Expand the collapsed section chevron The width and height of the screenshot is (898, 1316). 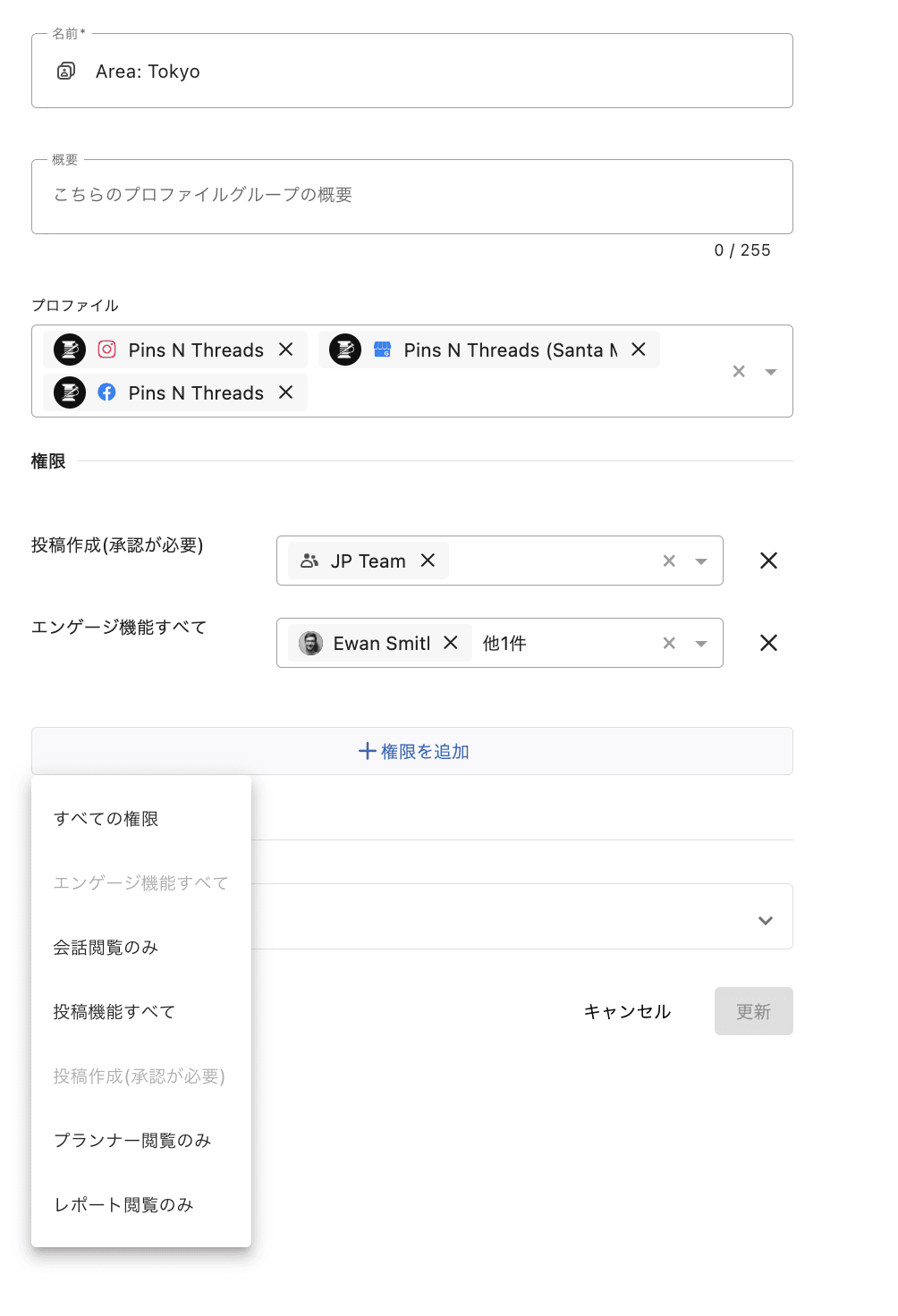coord(766,920)
